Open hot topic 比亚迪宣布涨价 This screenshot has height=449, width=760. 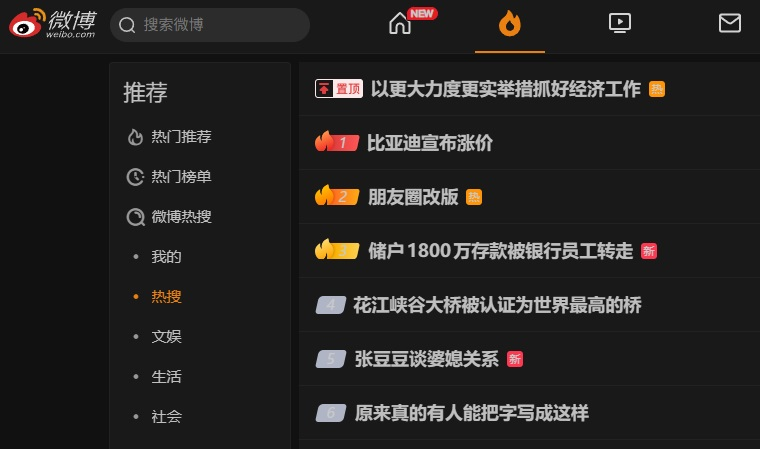coord(430,143)
